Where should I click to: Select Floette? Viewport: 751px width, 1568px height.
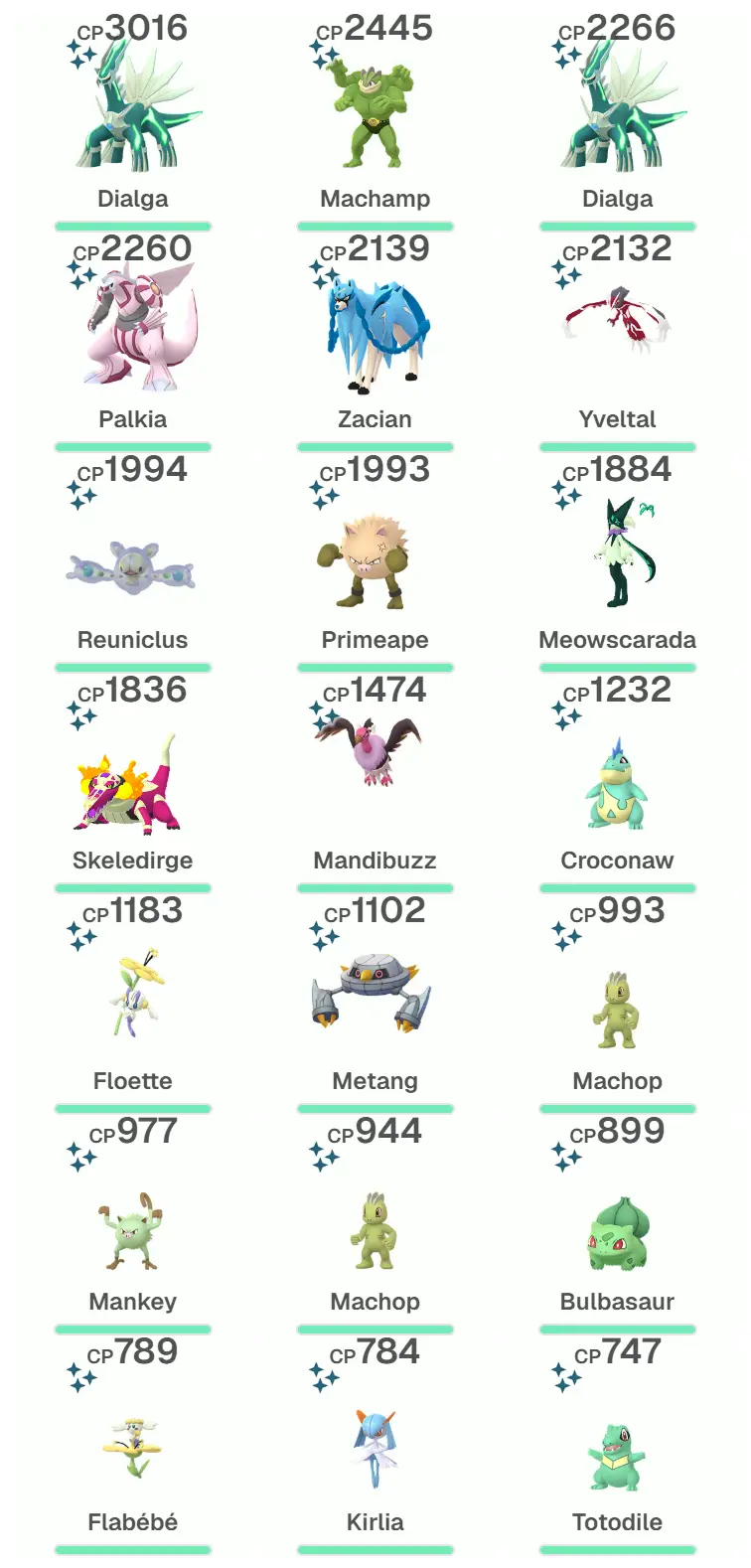click(133, 993)
